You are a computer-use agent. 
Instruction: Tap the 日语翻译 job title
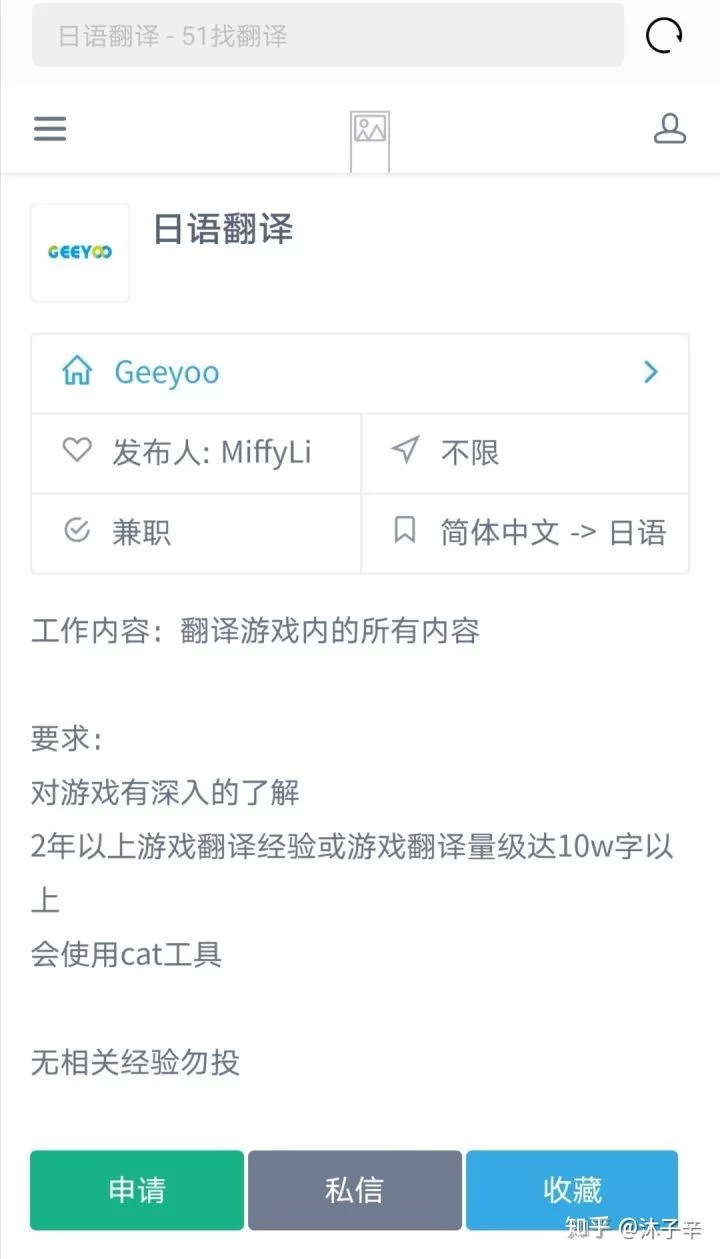[x=222, y=231]
